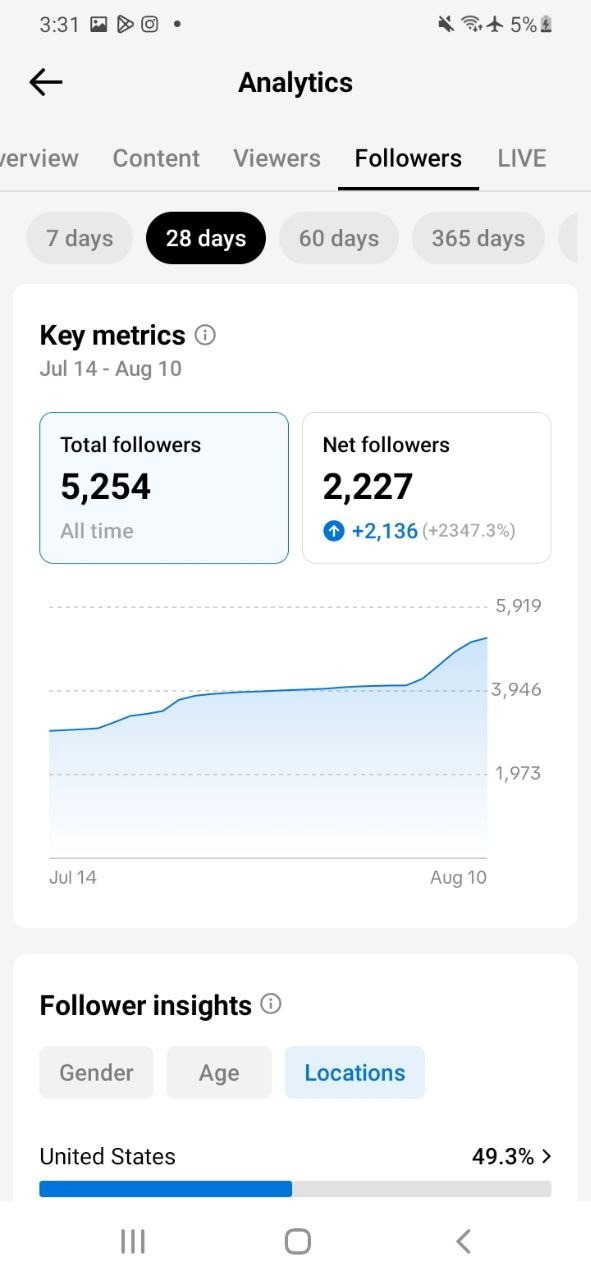Select the Total followers card
This screenshot has width=591, height=1280.
(x=164, y=488)
